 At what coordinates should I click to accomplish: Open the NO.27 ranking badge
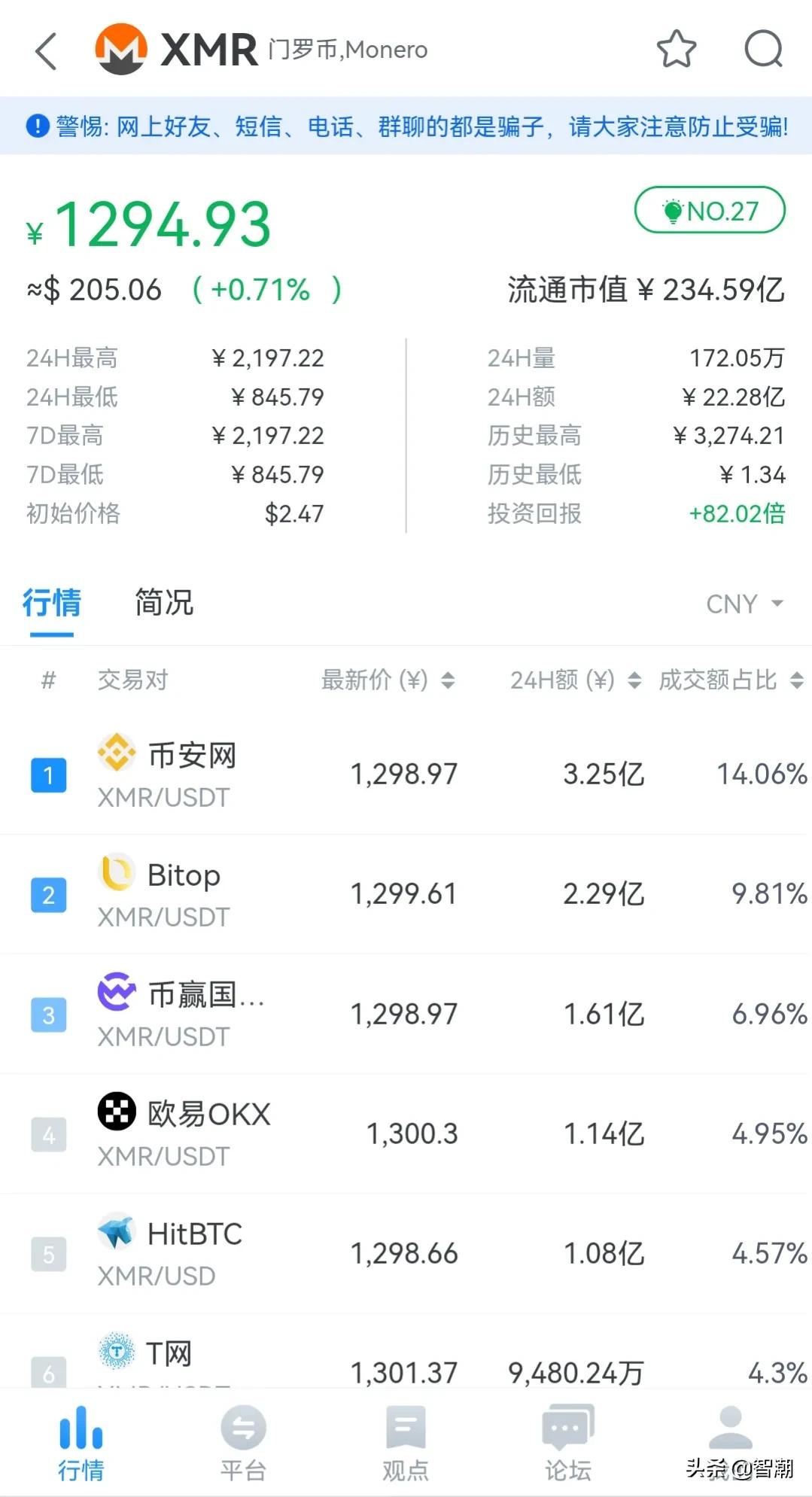[710, 211]
